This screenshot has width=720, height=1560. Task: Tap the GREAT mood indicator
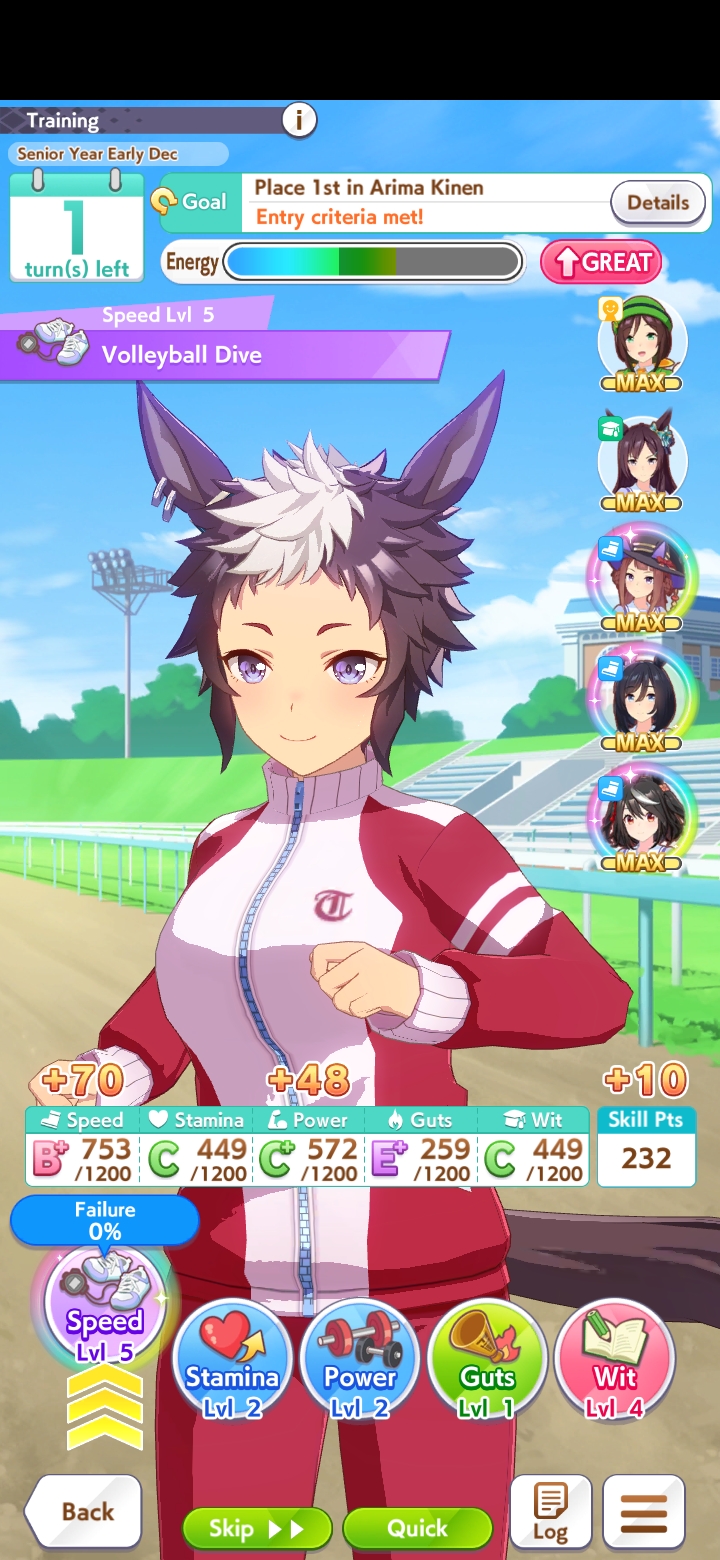click(601, 262)
